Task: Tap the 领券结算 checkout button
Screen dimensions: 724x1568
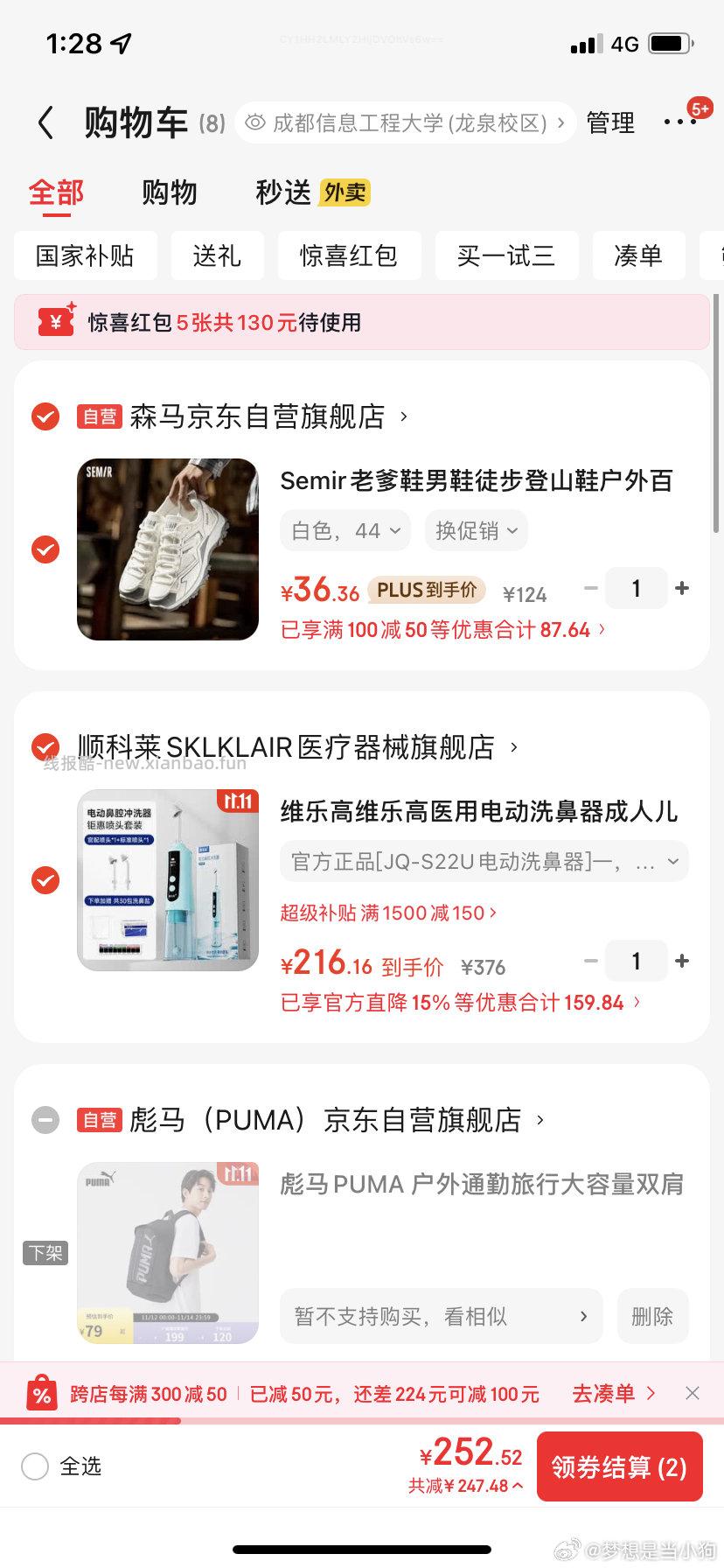Action: click(619, 1466)
